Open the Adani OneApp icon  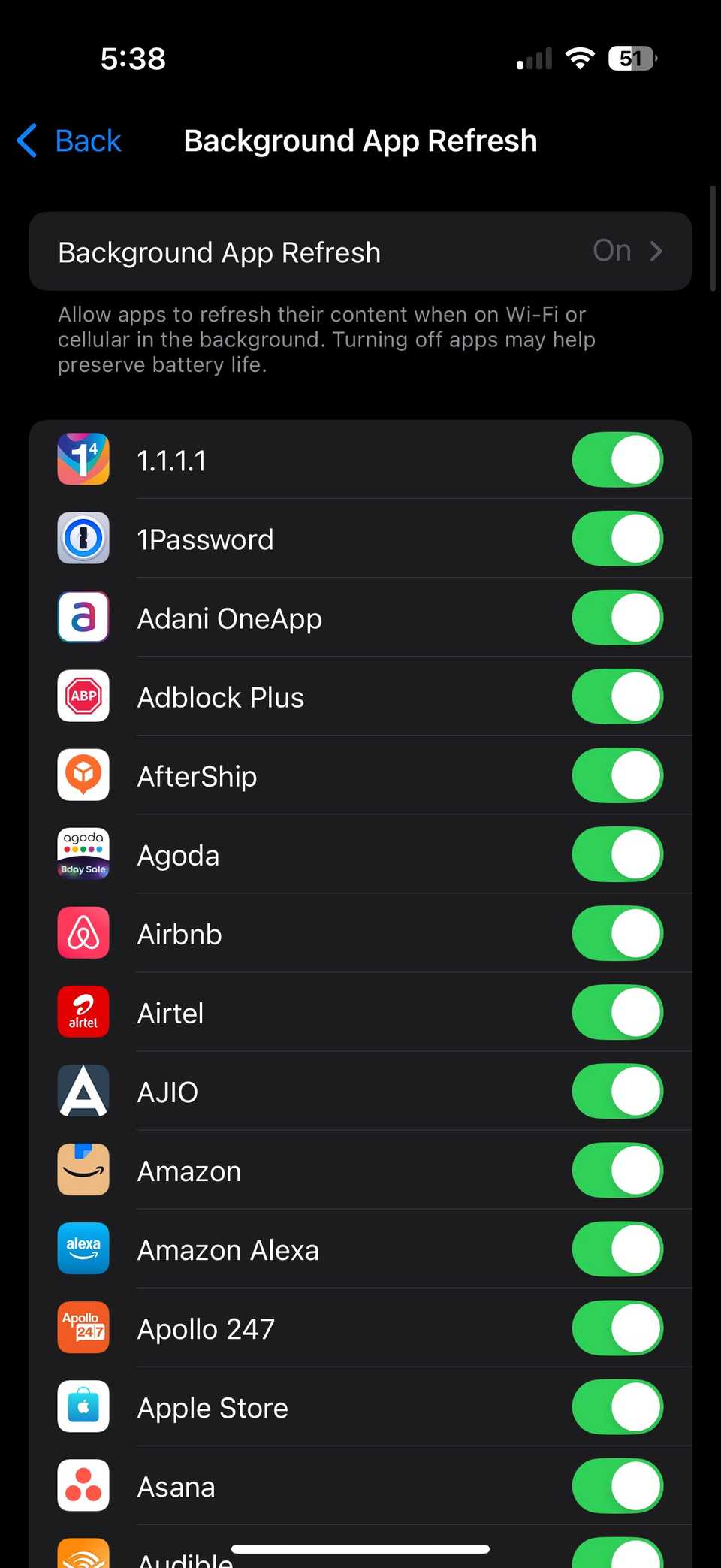tap(83, 618)
